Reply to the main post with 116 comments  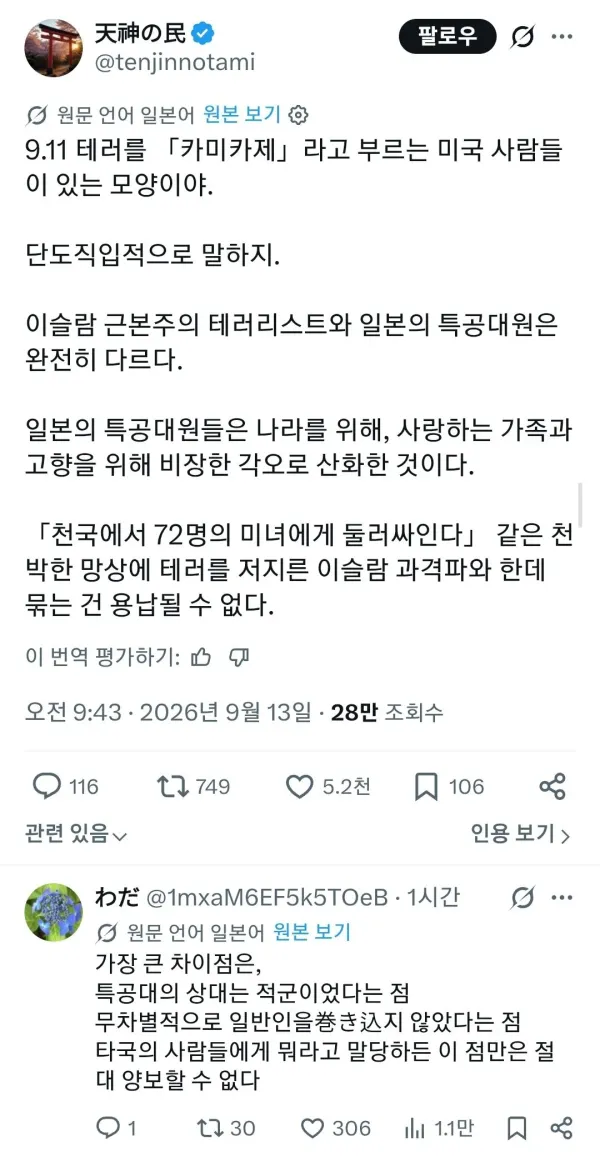point(66,787)
